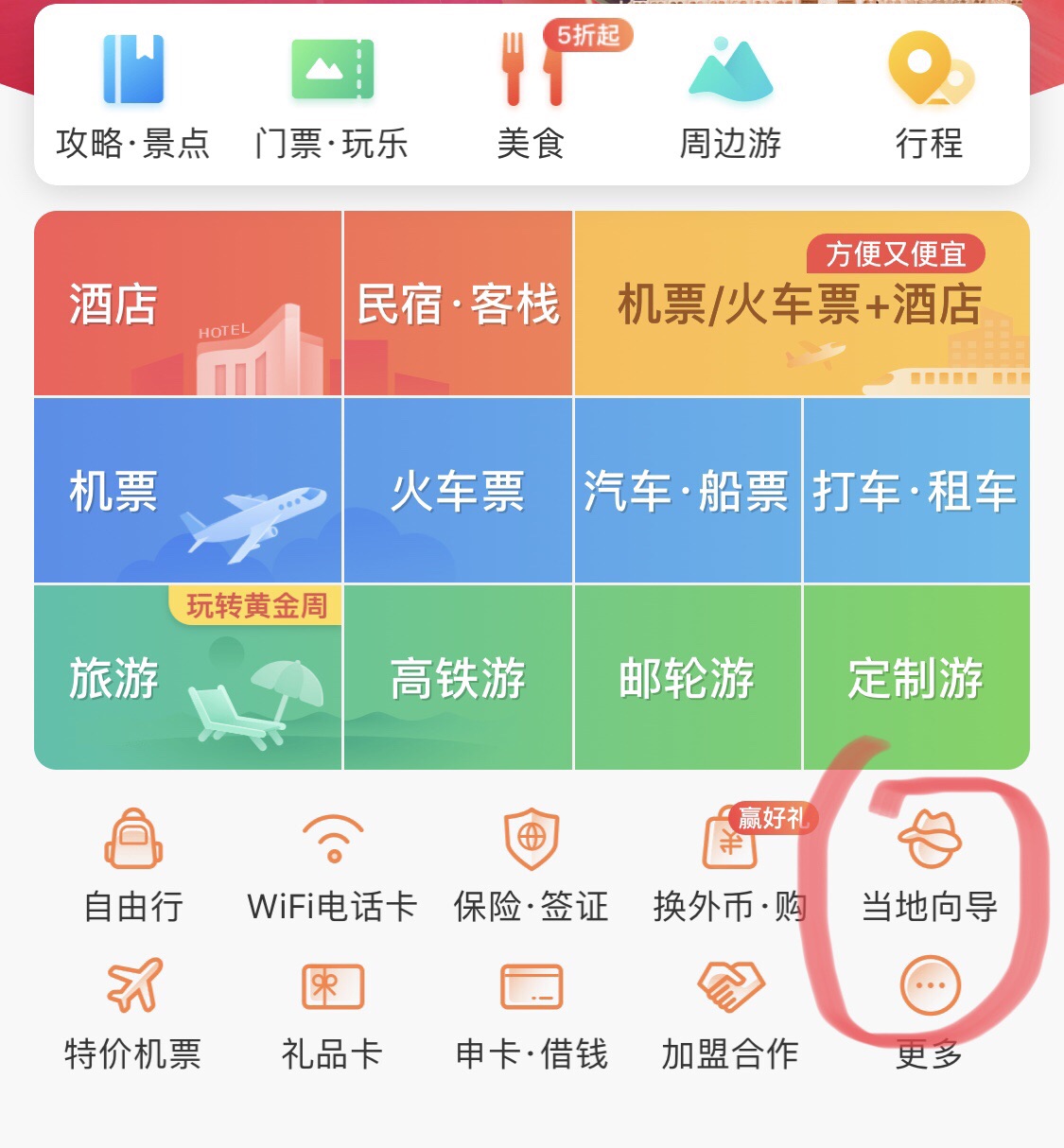Open 高铁游 high-speed rail tours
The height and width of the screenshot is (1148, 1064).
click(458, 677)
